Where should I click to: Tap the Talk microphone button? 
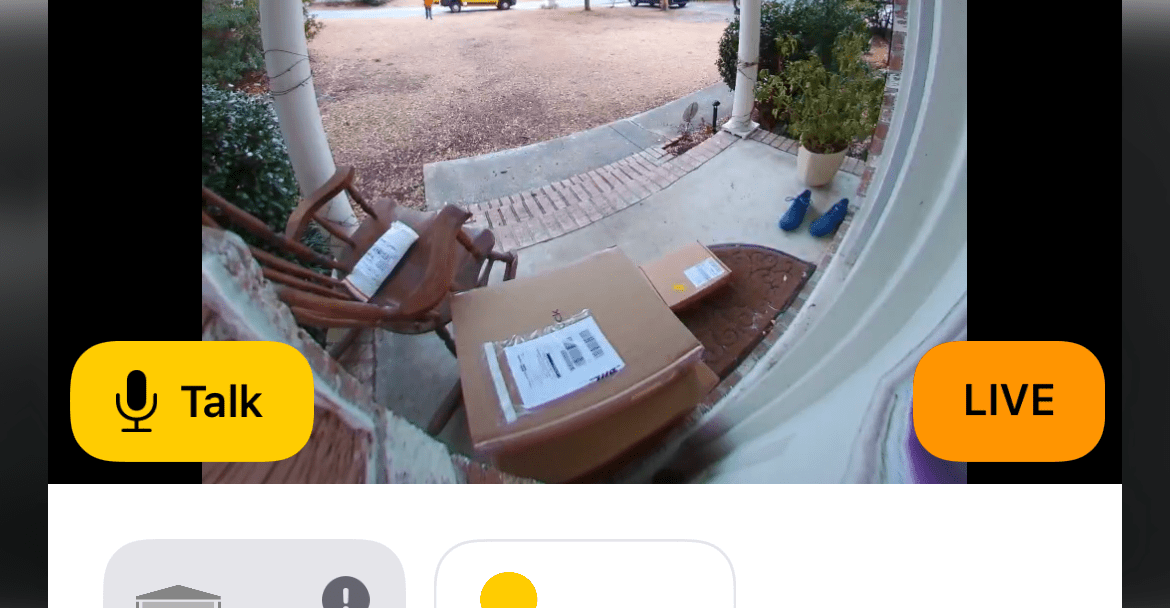tap(192, 401)
